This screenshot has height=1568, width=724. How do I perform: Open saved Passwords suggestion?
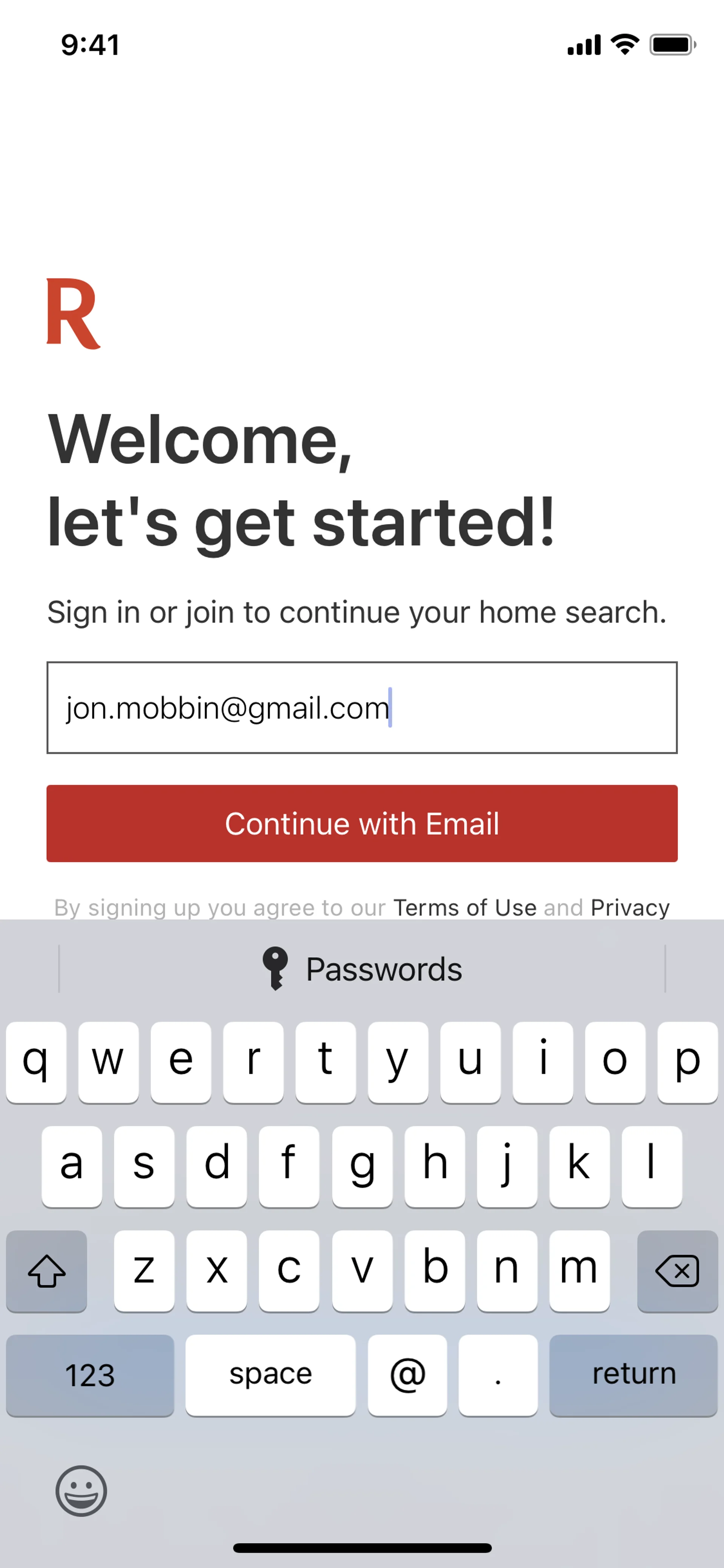click(363, 969)
